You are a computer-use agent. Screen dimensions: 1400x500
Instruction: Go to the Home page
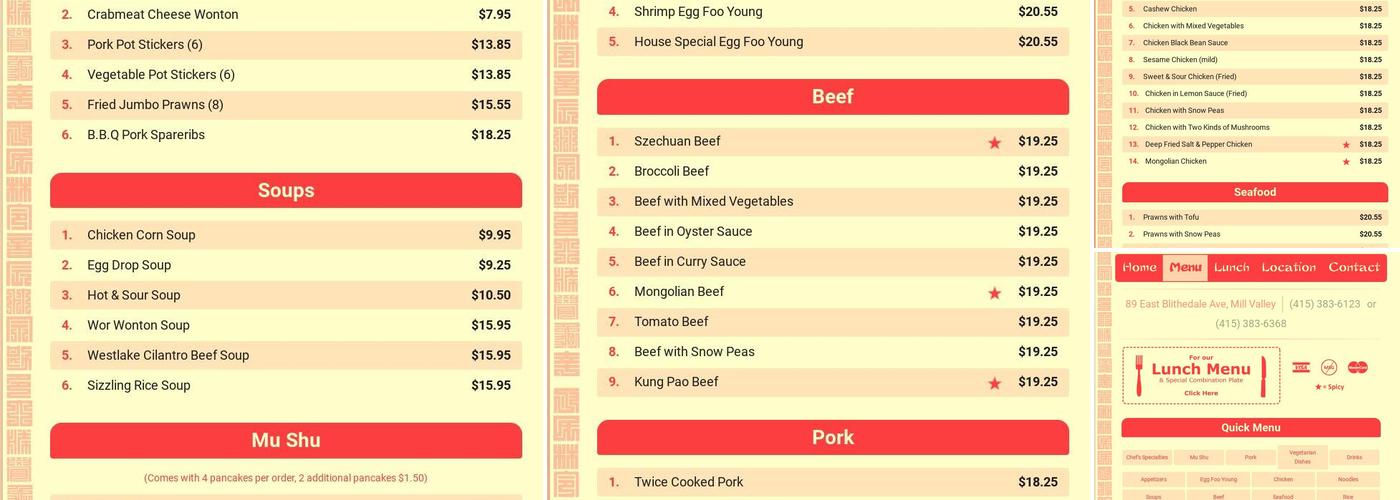[1139, 268]
